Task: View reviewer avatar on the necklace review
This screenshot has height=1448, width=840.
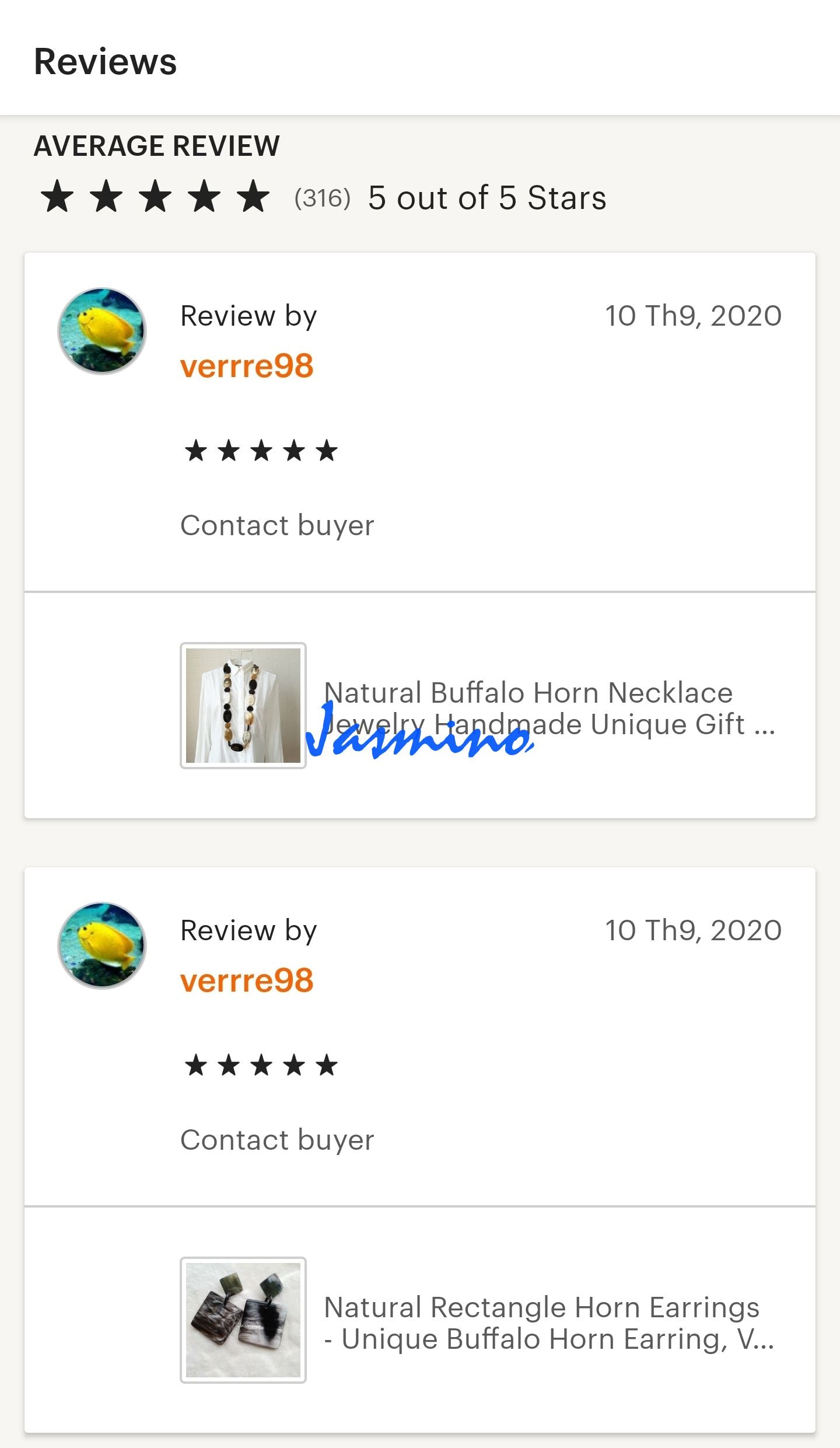Action: (102, 331)
